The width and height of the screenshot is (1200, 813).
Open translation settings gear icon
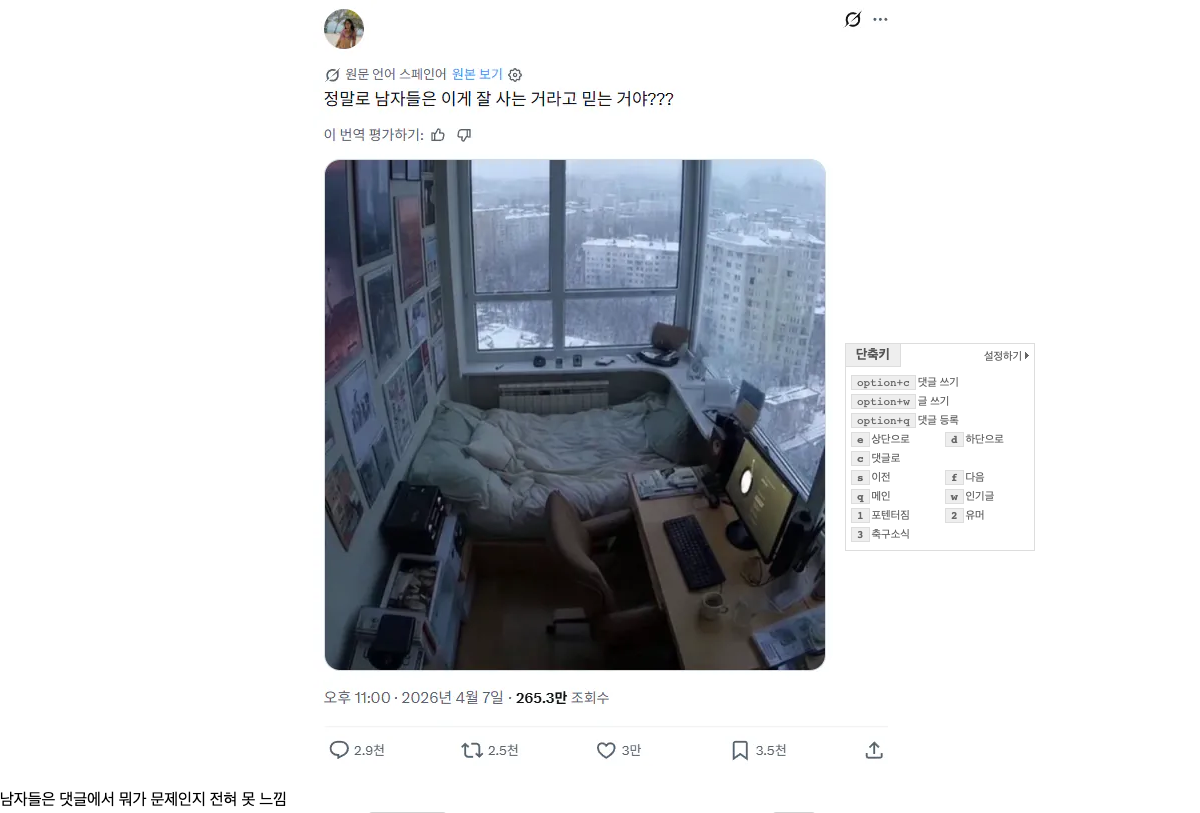pyautogui.click(x=515, y=75)
